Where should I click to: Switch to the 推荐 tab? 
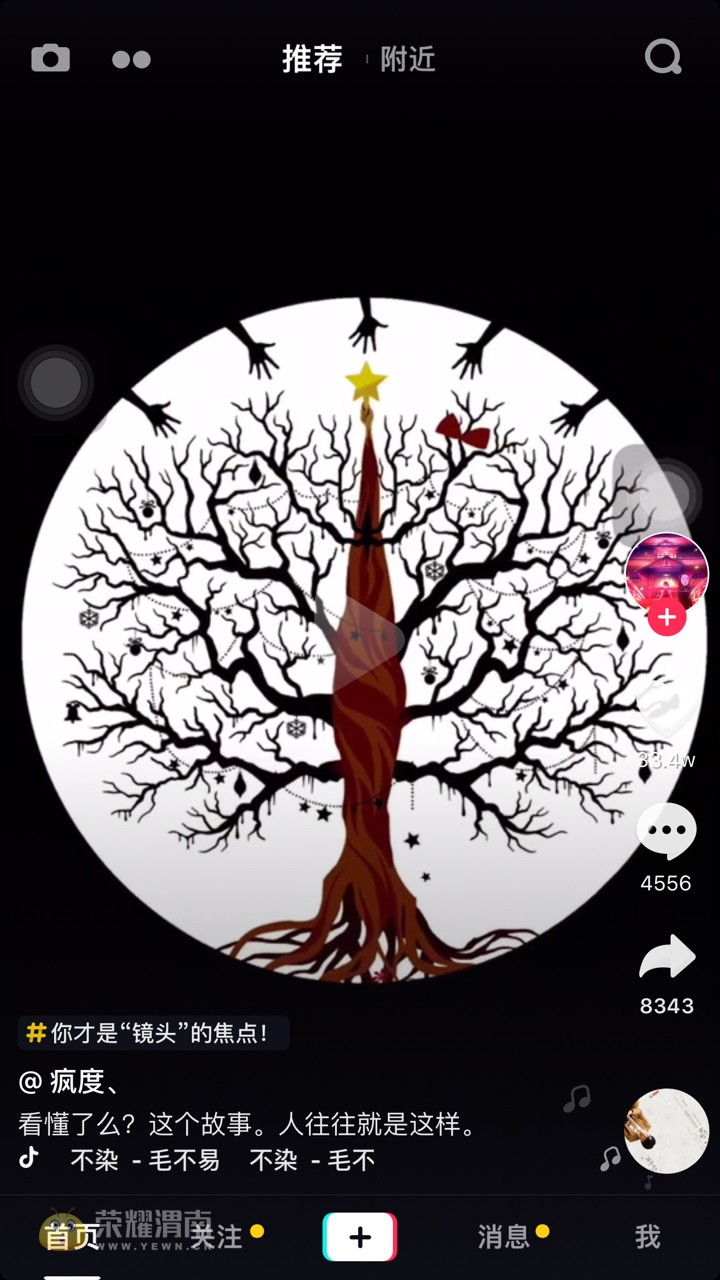click(312, 59)
